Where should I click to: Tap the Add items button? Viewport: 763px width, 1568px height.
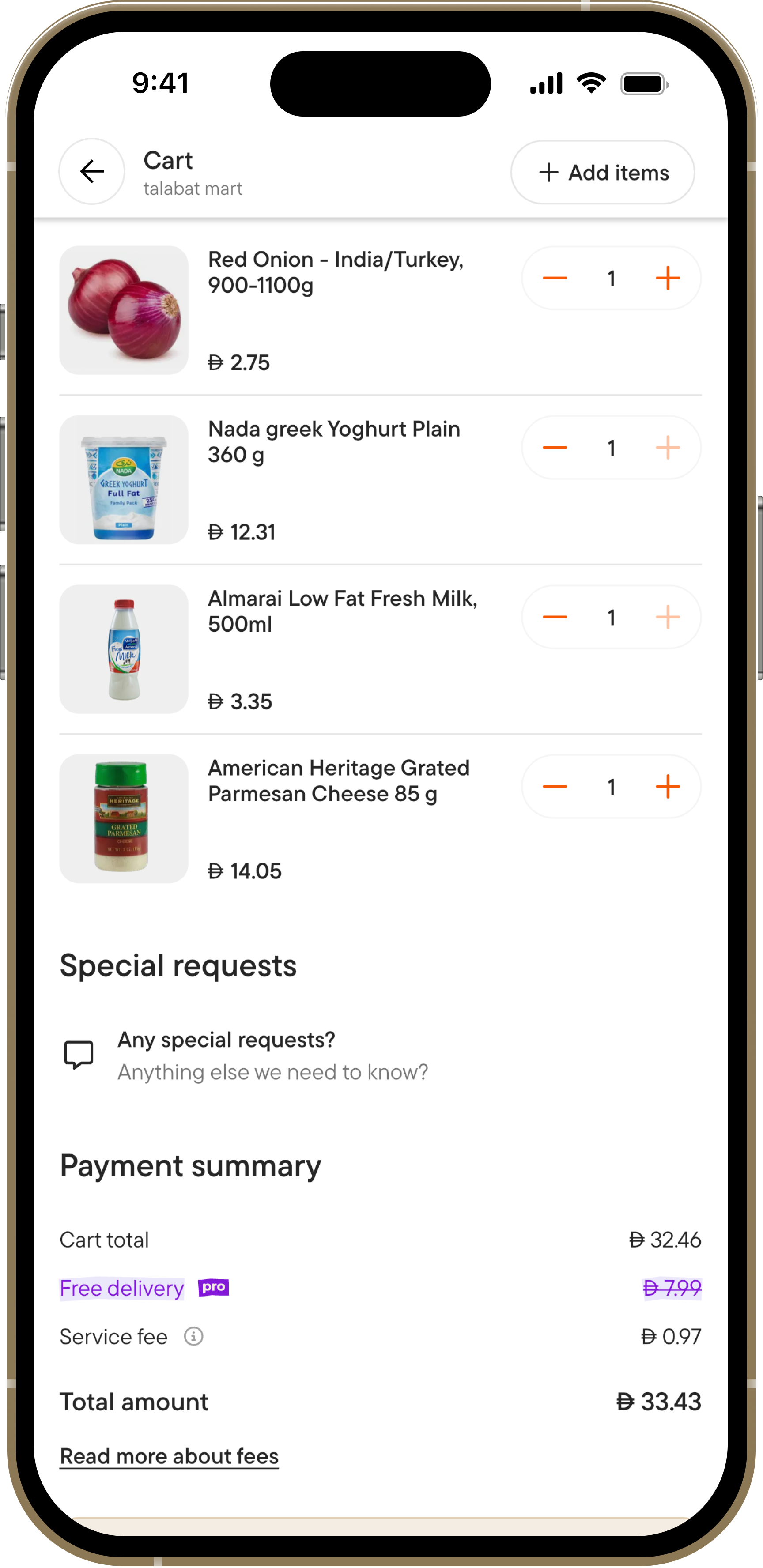(x=602, y=172)
